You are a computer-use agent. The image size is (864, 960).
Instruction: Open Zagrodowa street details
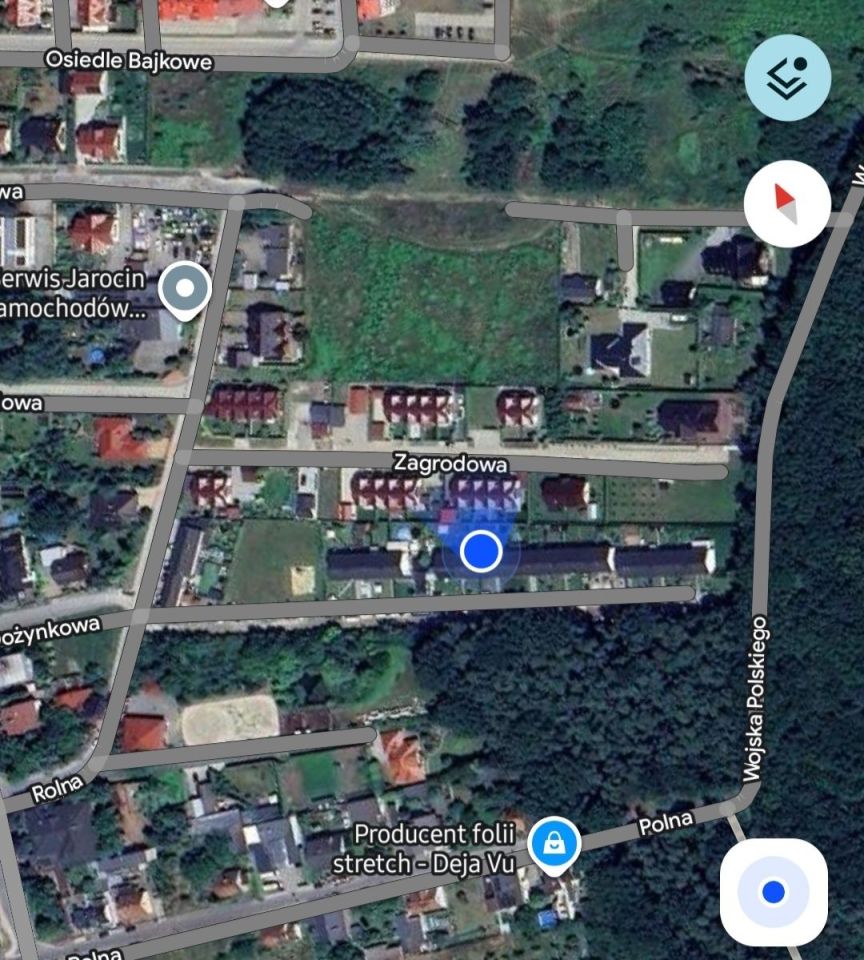point(450,464)
